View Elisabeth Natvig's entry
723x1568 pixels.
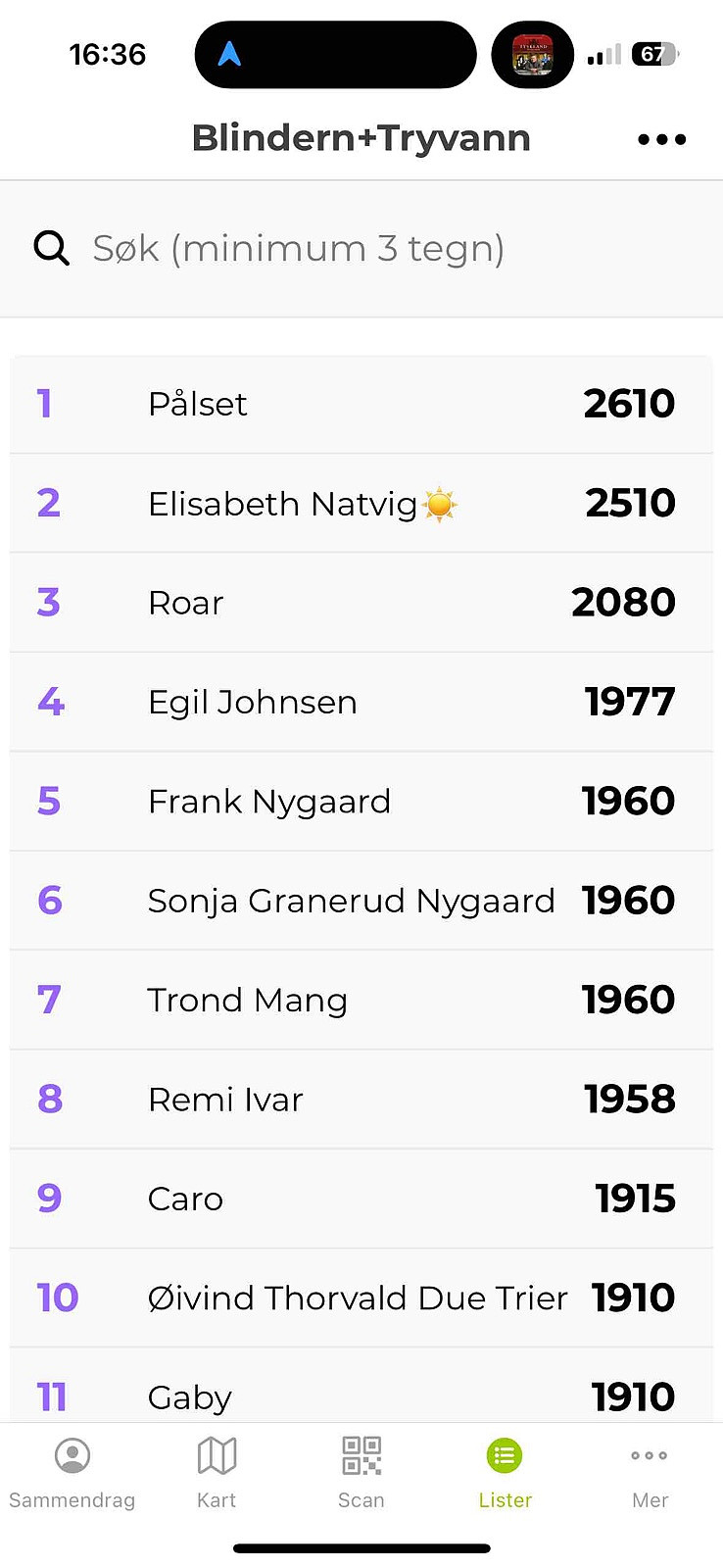361,503
